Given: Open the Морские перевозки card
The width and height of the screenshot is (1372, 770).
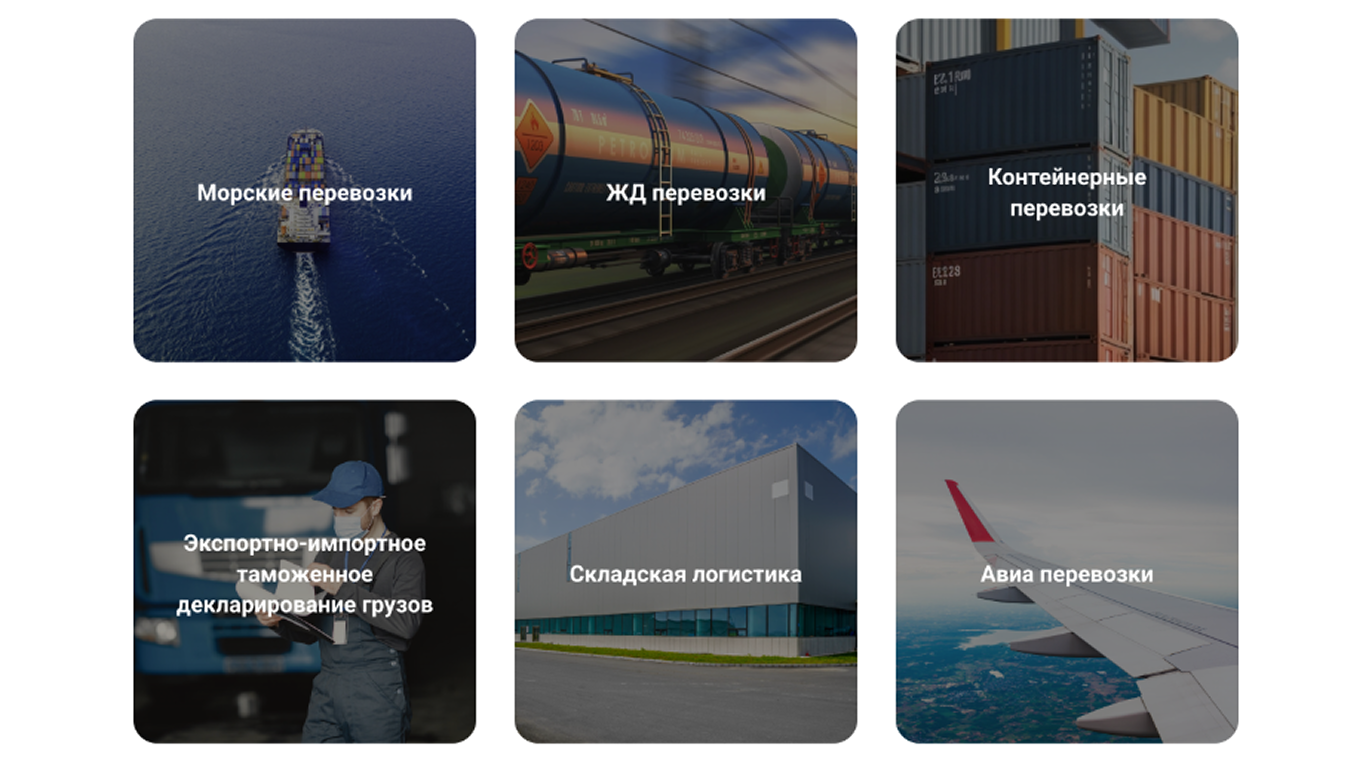Looking at the screenshot, I should tap(304, 191).
